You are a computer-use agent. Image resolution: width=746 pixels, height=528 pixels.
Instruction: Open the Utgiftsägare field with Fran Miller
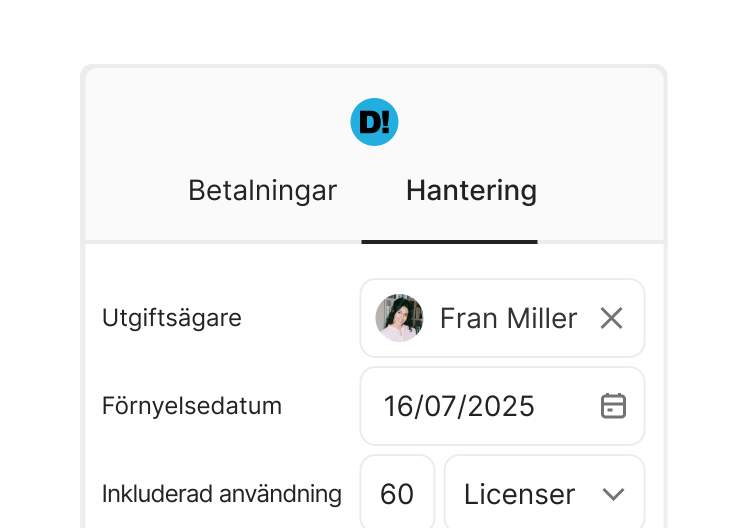point(490,318)
